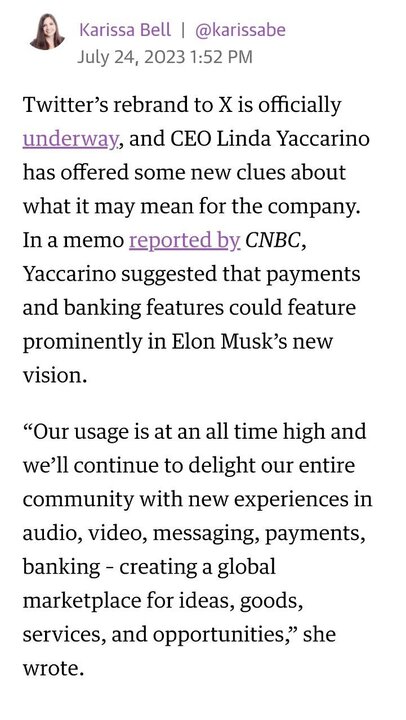This screenshot has height=720, width=406.
Task: Open Karissa Bell's author page
Action: (125, 30)
